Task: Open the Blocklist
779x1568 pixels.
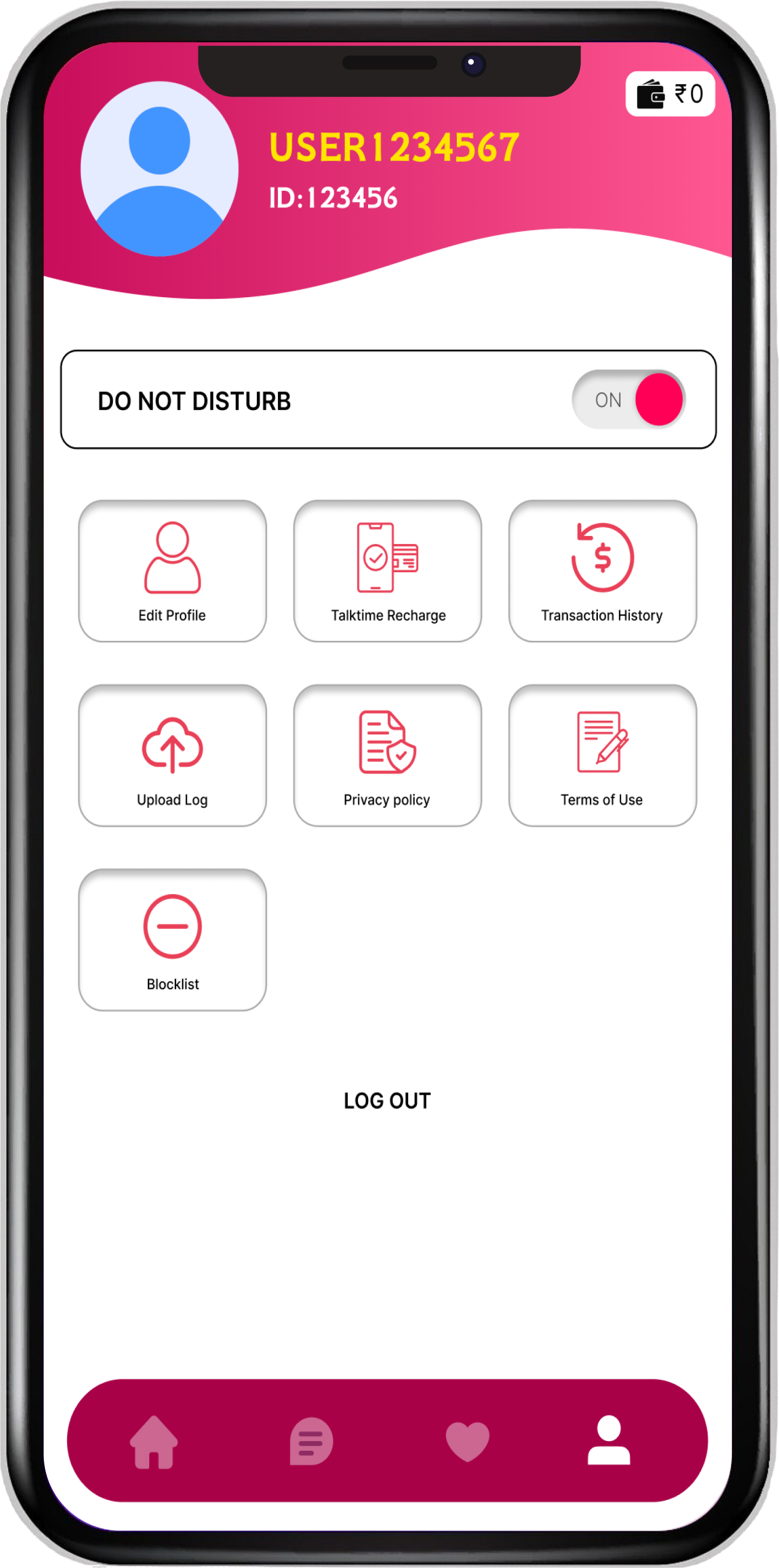Action: (172, 940)
